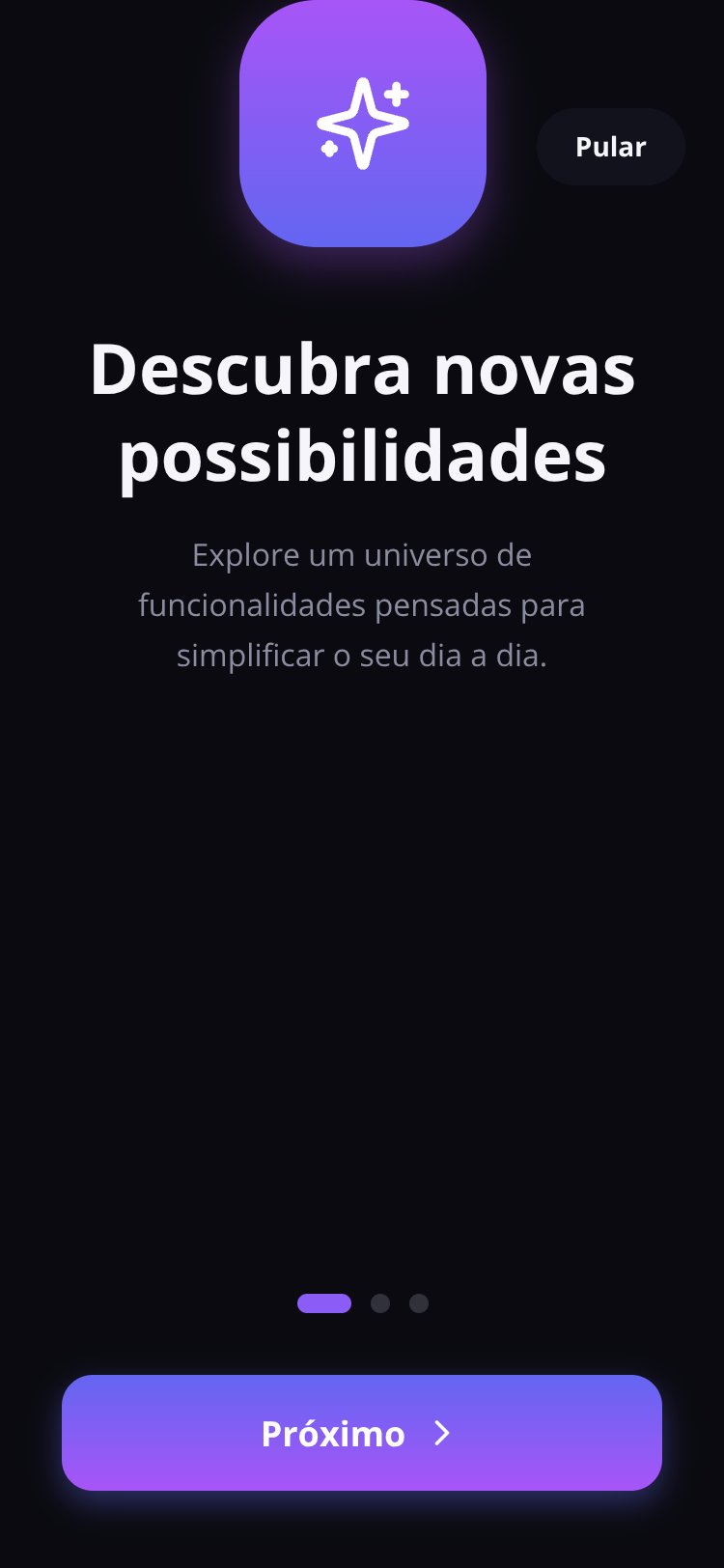The width and height of the screenshot is (724, 1568).
Task: Jump to the second page indicator dot
Action: click(380, 1303)
